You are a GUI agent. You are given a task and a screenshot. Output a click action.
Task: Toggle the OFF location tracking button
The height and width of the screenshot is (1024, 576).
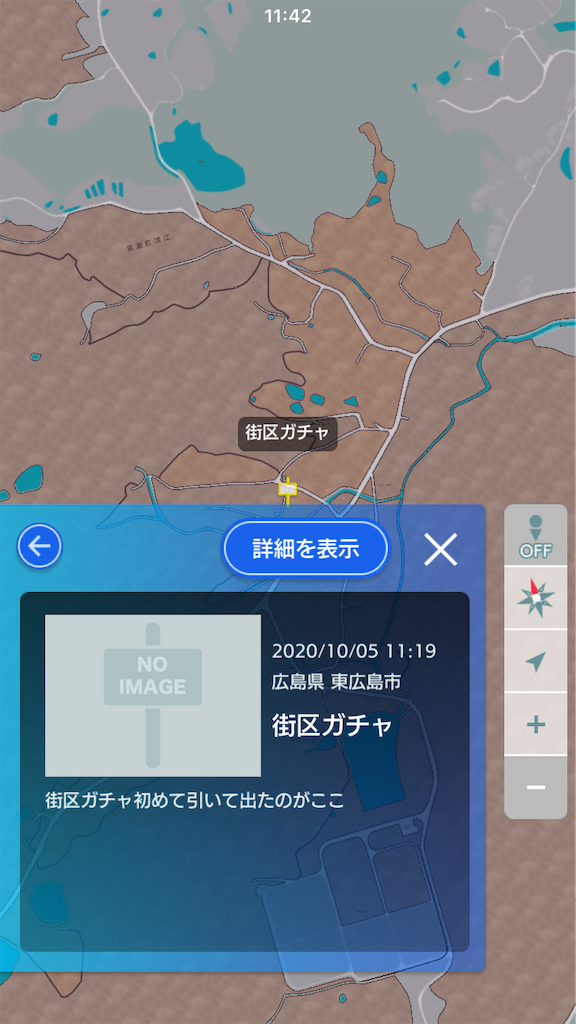[x=536, y=536]
